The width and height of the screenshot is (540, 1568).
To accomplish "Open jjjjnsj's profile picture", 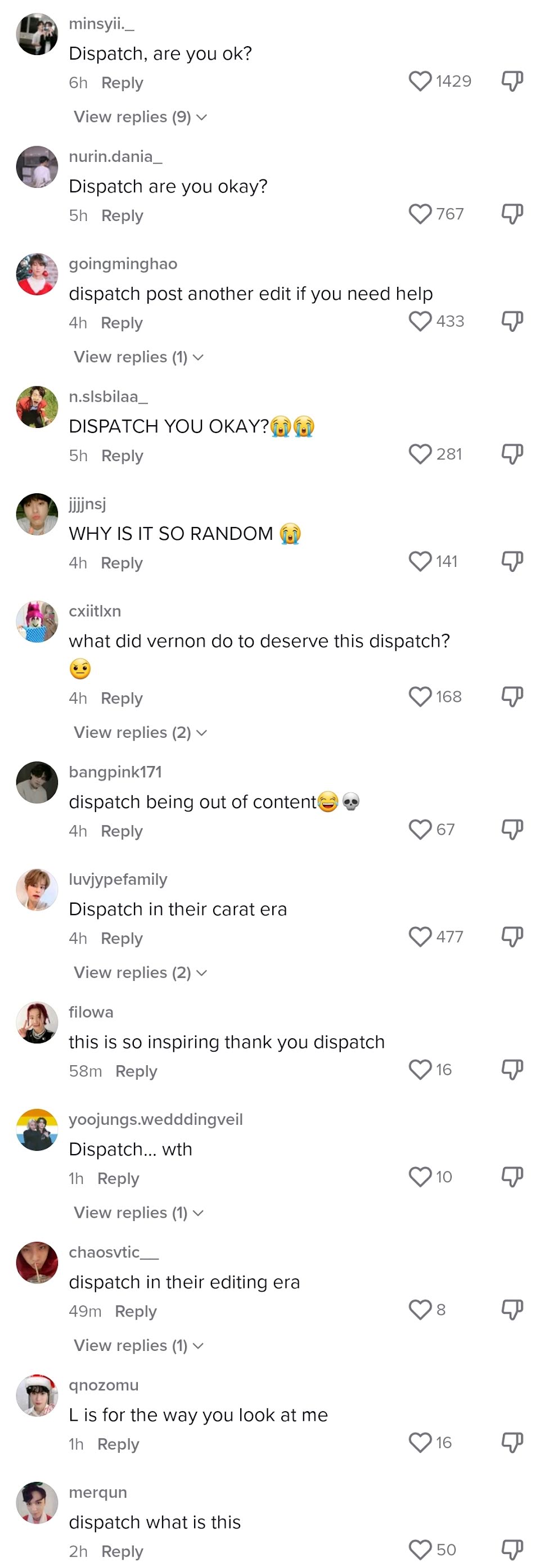I will [37, 515].
